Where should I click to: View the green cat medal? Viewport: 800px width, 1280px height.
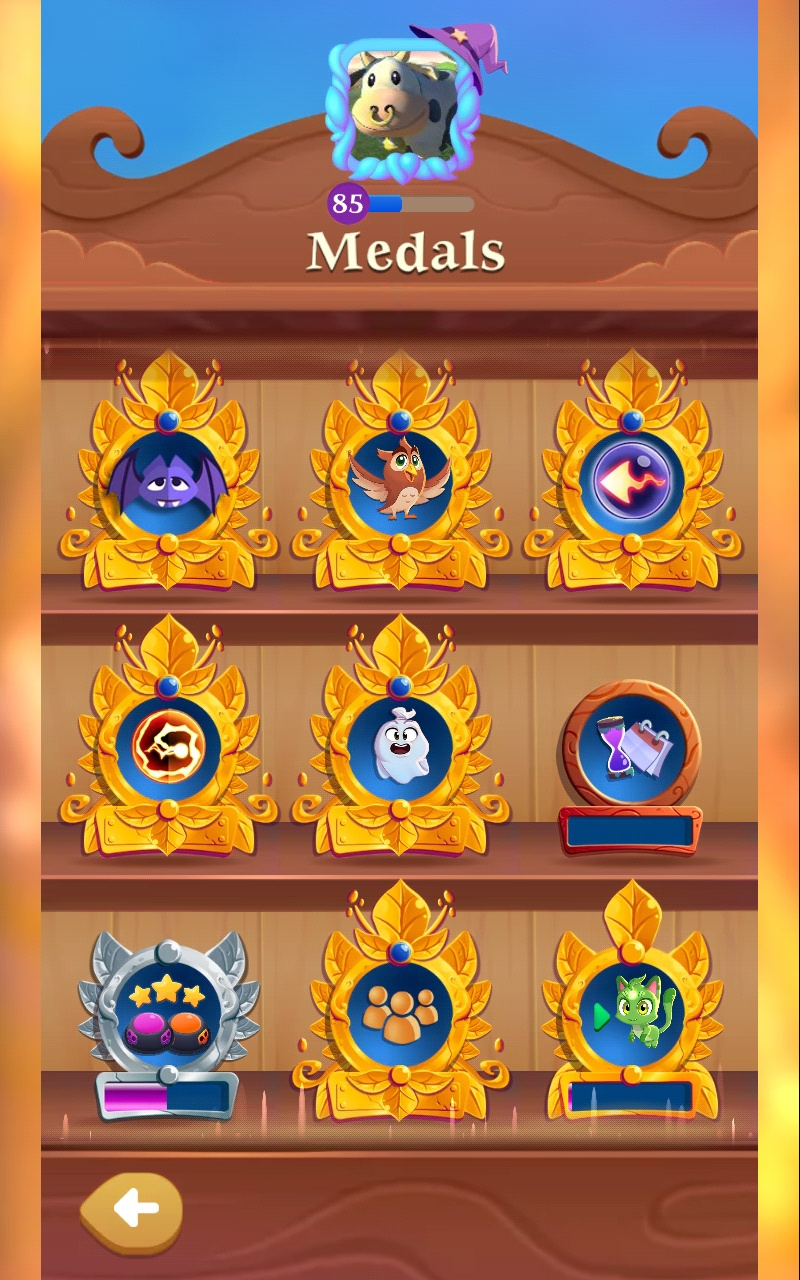click(x=632, y=1012)
